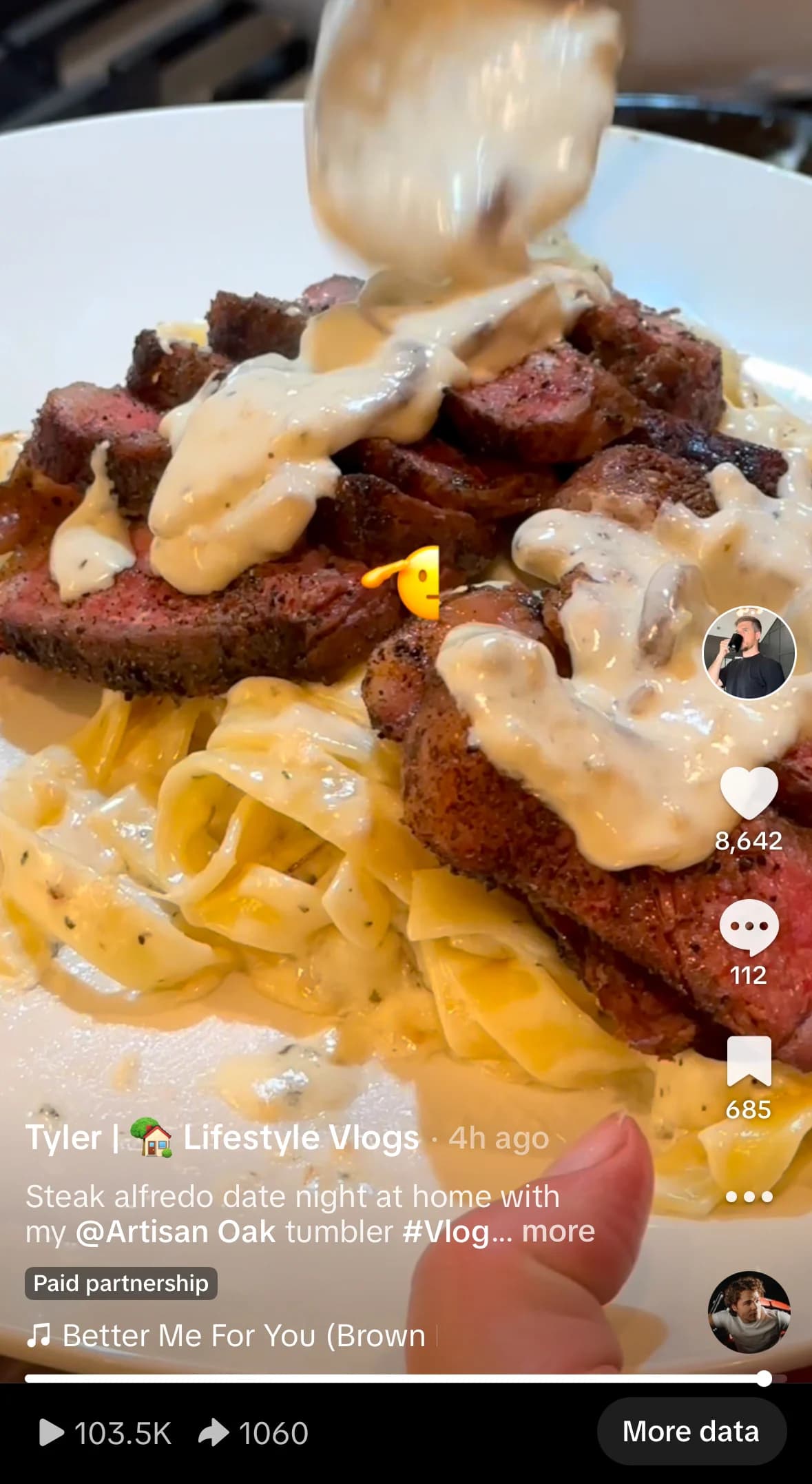The width and height of the screenshot is (812, 1484).
Task: Open More data analytics
Action: (691, 1432)
